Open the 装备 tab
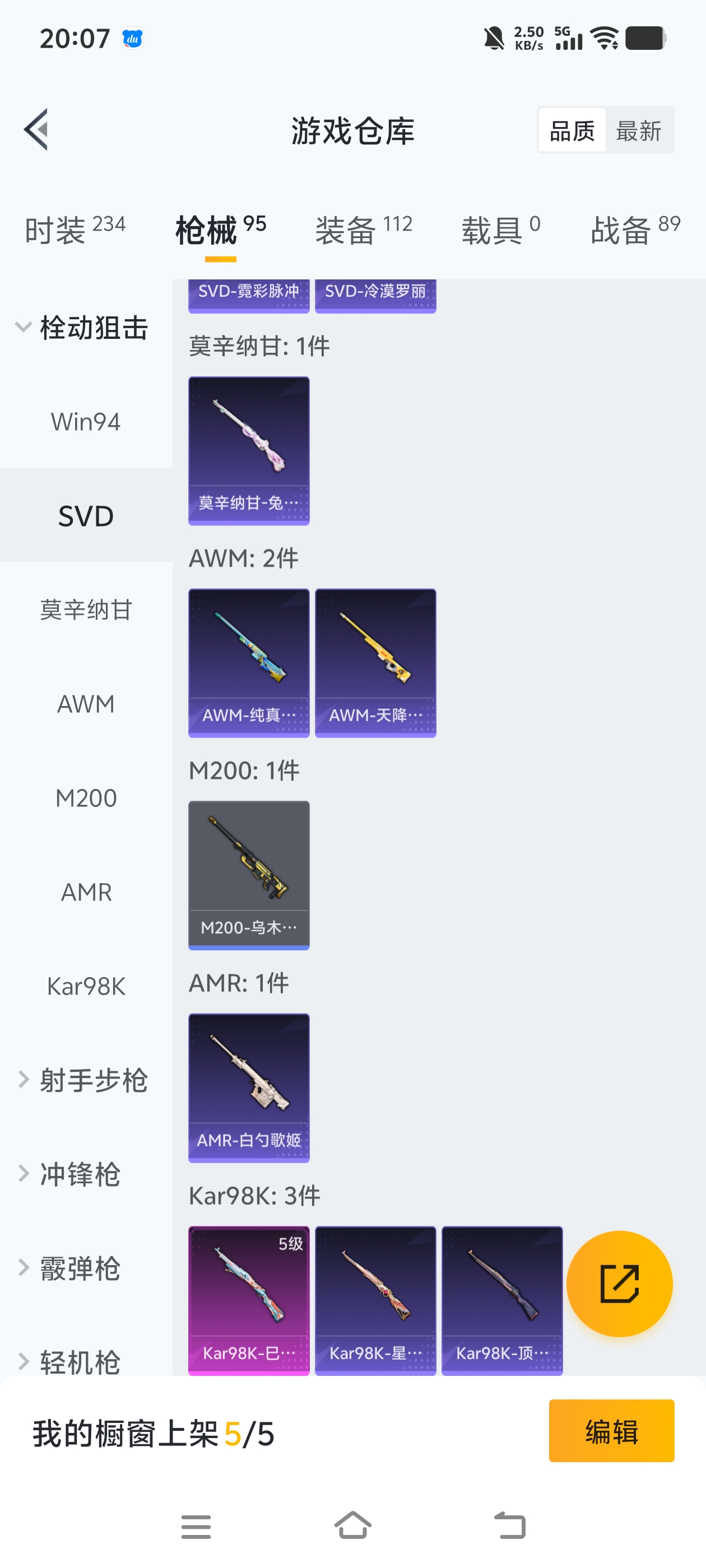This screenshot has height=1568, width=706. pos(363,230)
